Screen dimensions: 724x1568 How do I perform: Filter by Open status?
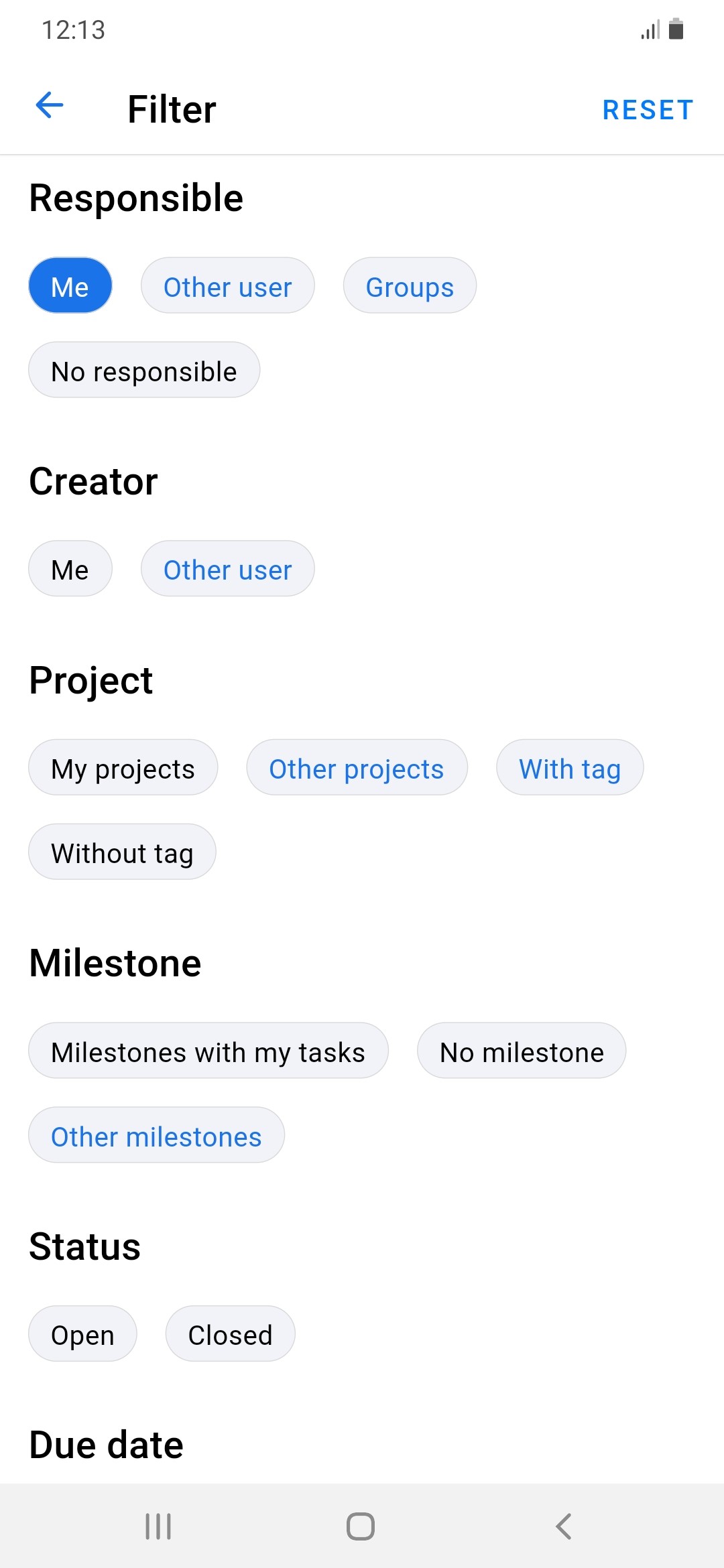coord(82,1333)
